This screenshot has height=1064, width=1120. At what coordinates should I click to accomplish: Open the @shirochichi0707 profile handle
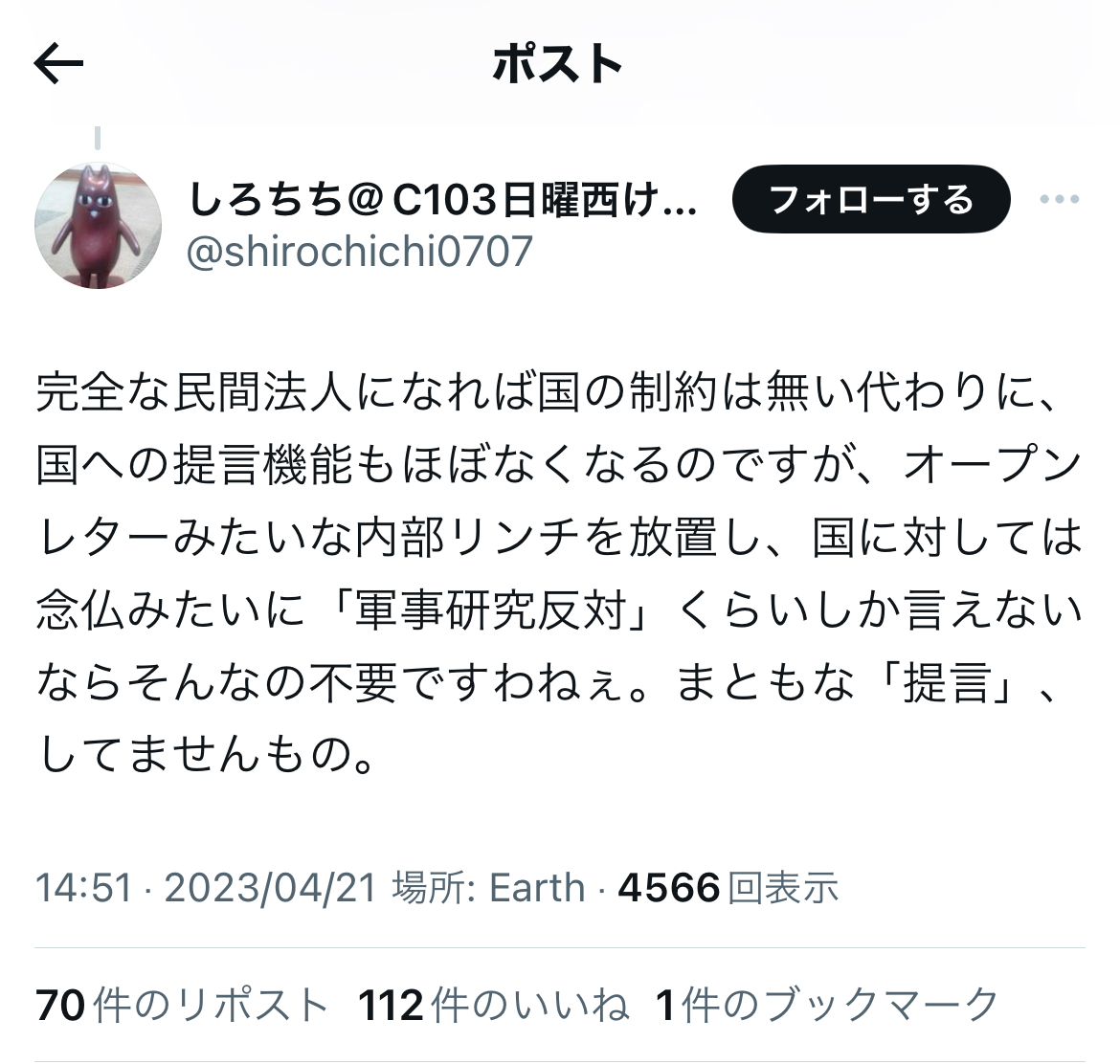(x=359, y=252)
